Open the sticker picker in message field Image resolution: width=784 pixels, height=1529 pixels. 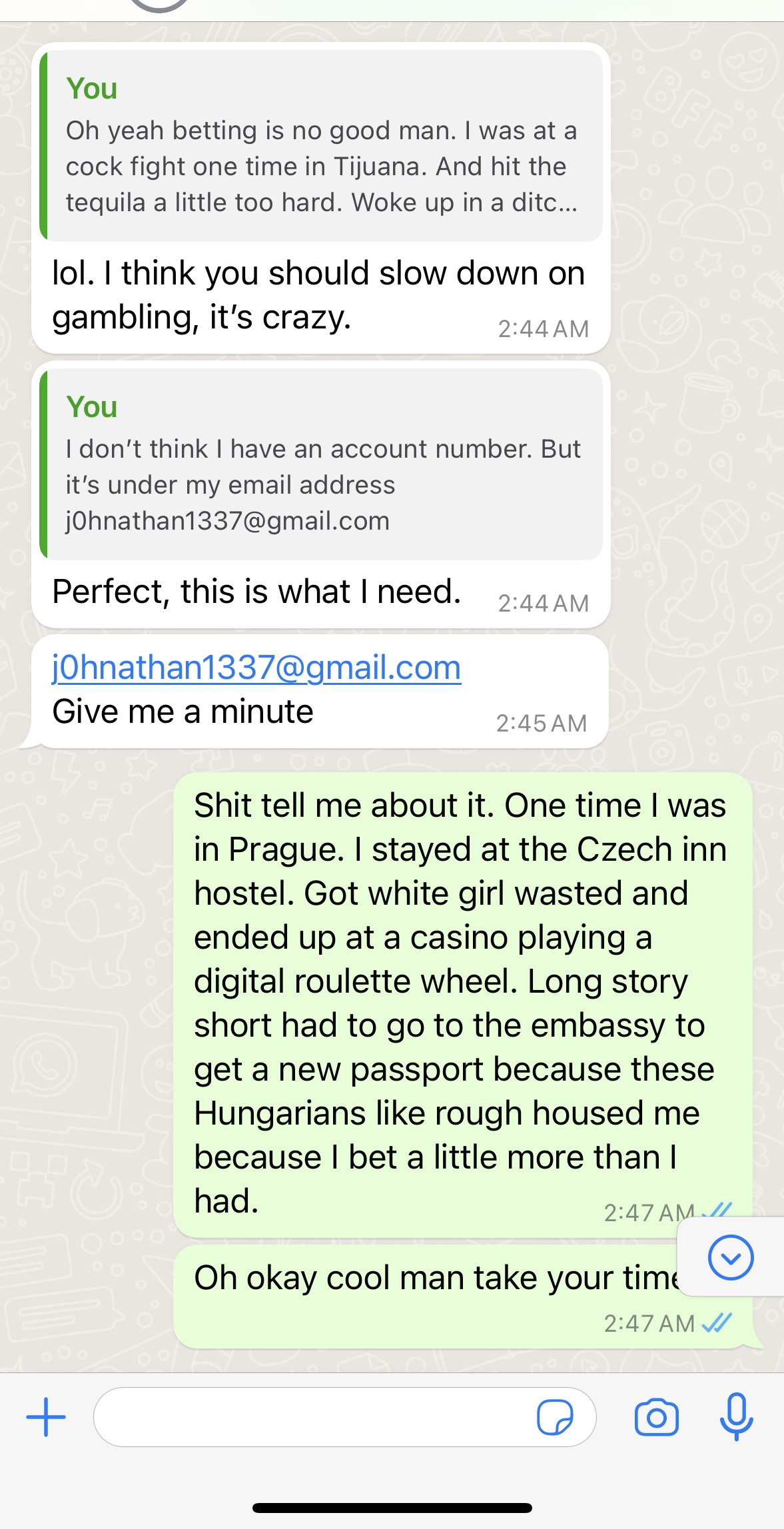point(555,1417)
